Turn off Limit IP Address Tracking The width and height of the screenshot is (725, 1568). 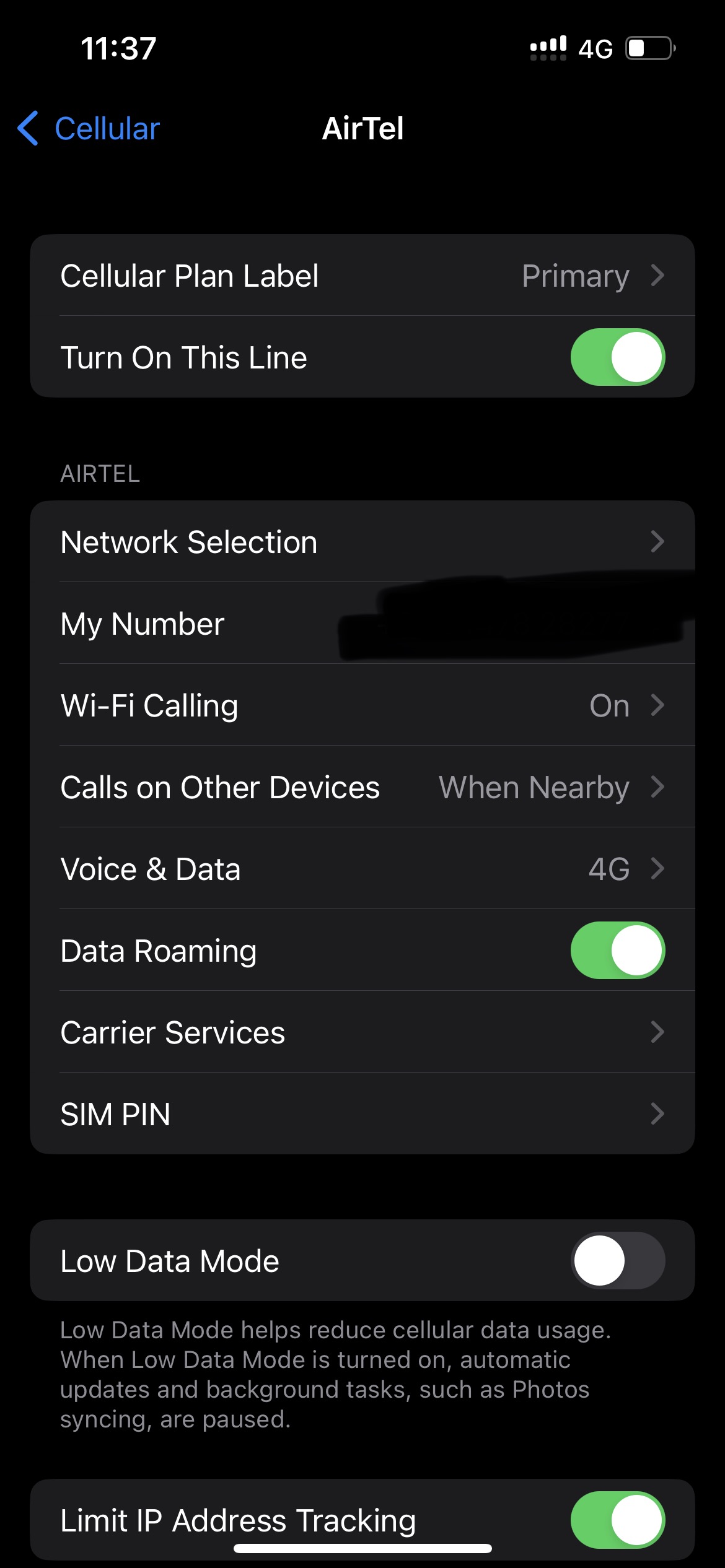pos(617,1519)
